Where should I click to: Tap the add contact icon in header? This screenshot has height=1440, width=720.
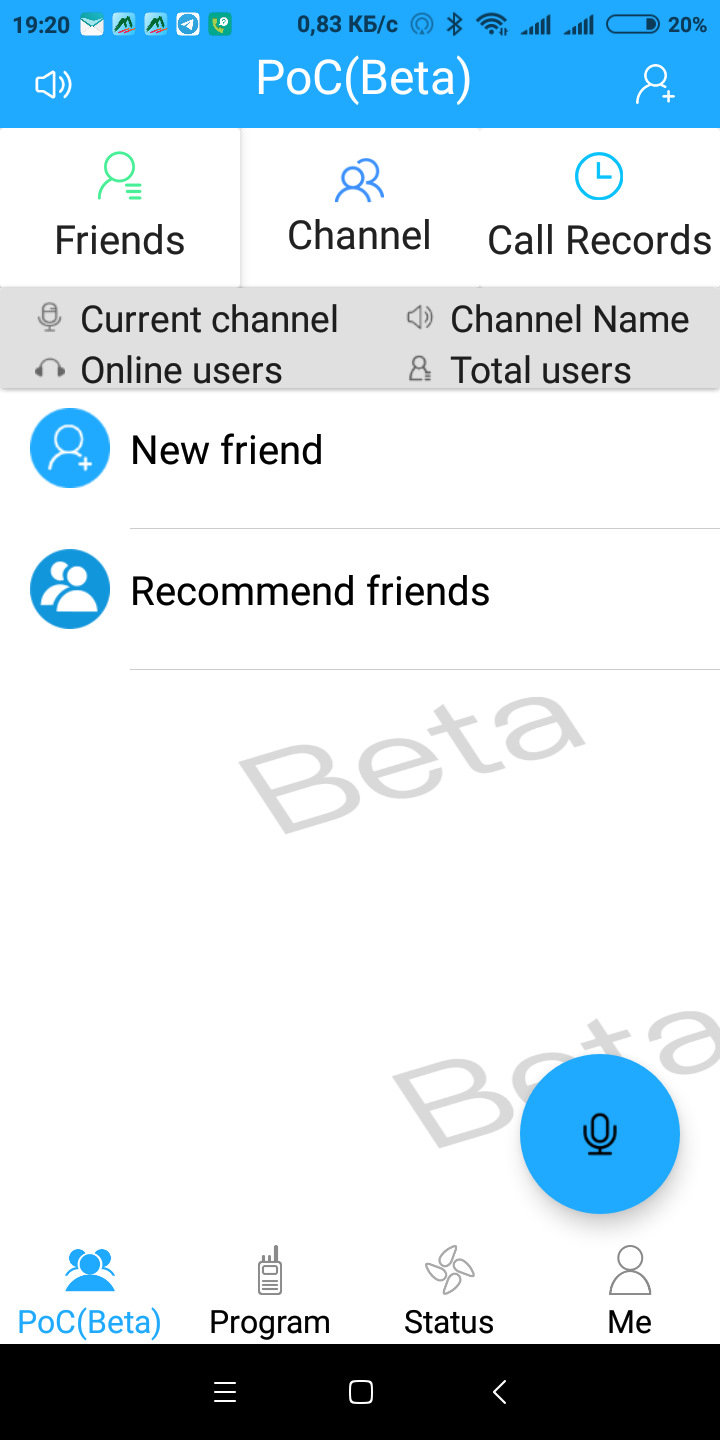(655, 85)
